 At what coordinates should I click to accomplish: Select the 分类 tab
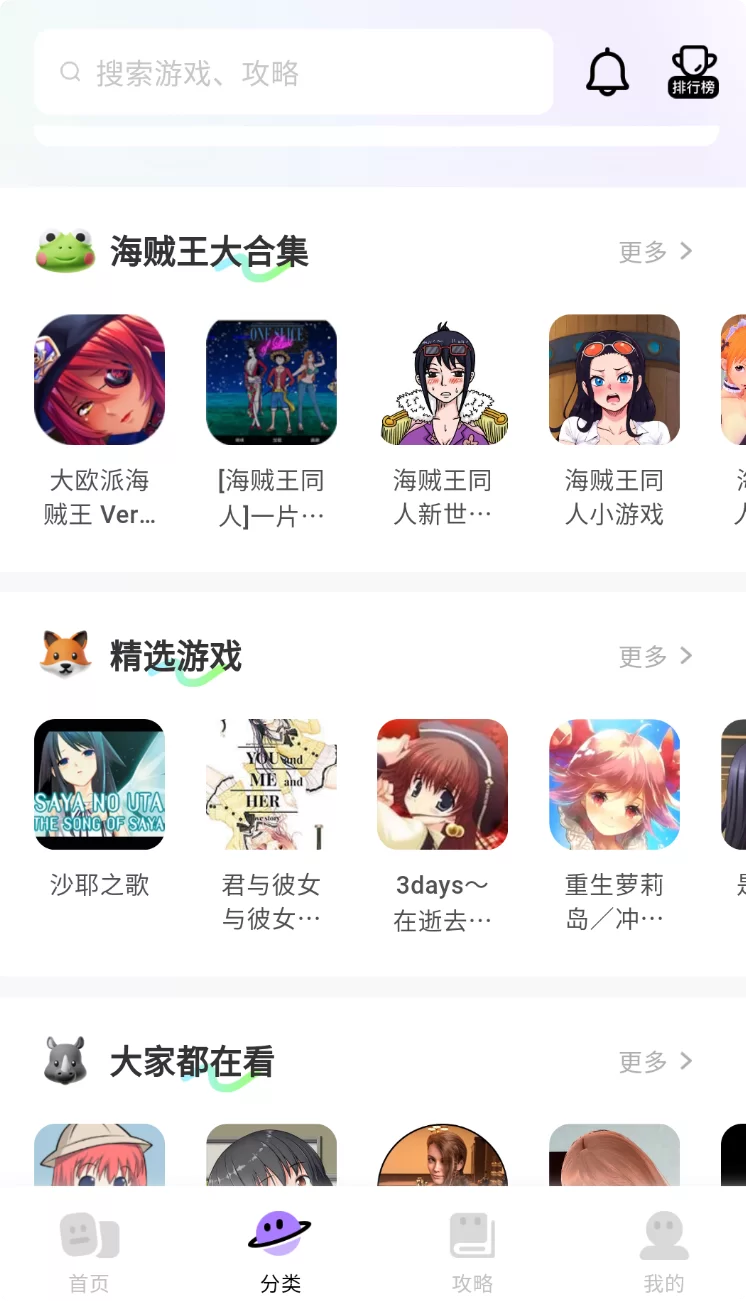point(280,1252)
